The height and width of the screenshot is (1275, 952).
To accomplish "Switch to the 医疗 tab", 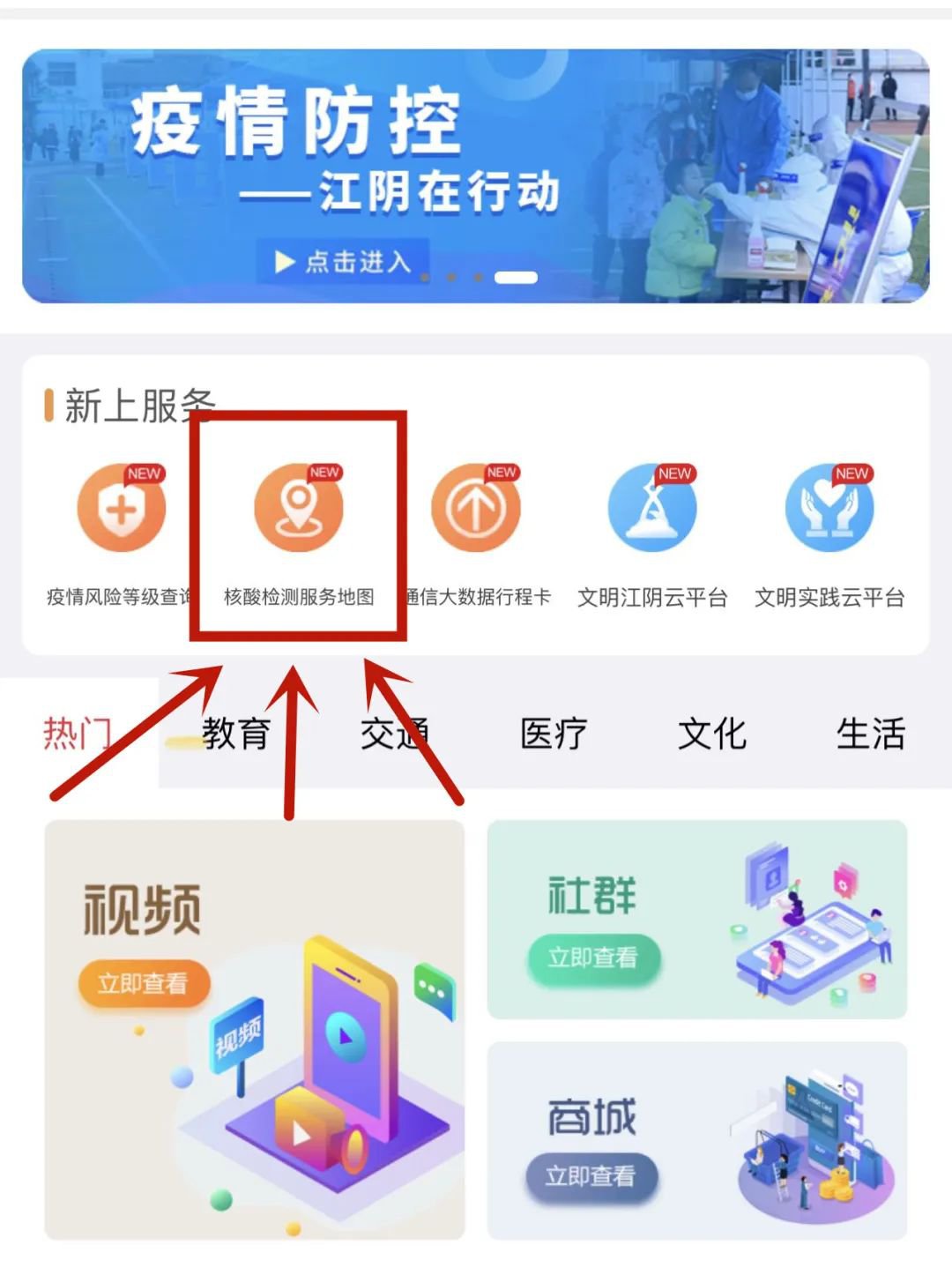I will (x=554, y=734).
